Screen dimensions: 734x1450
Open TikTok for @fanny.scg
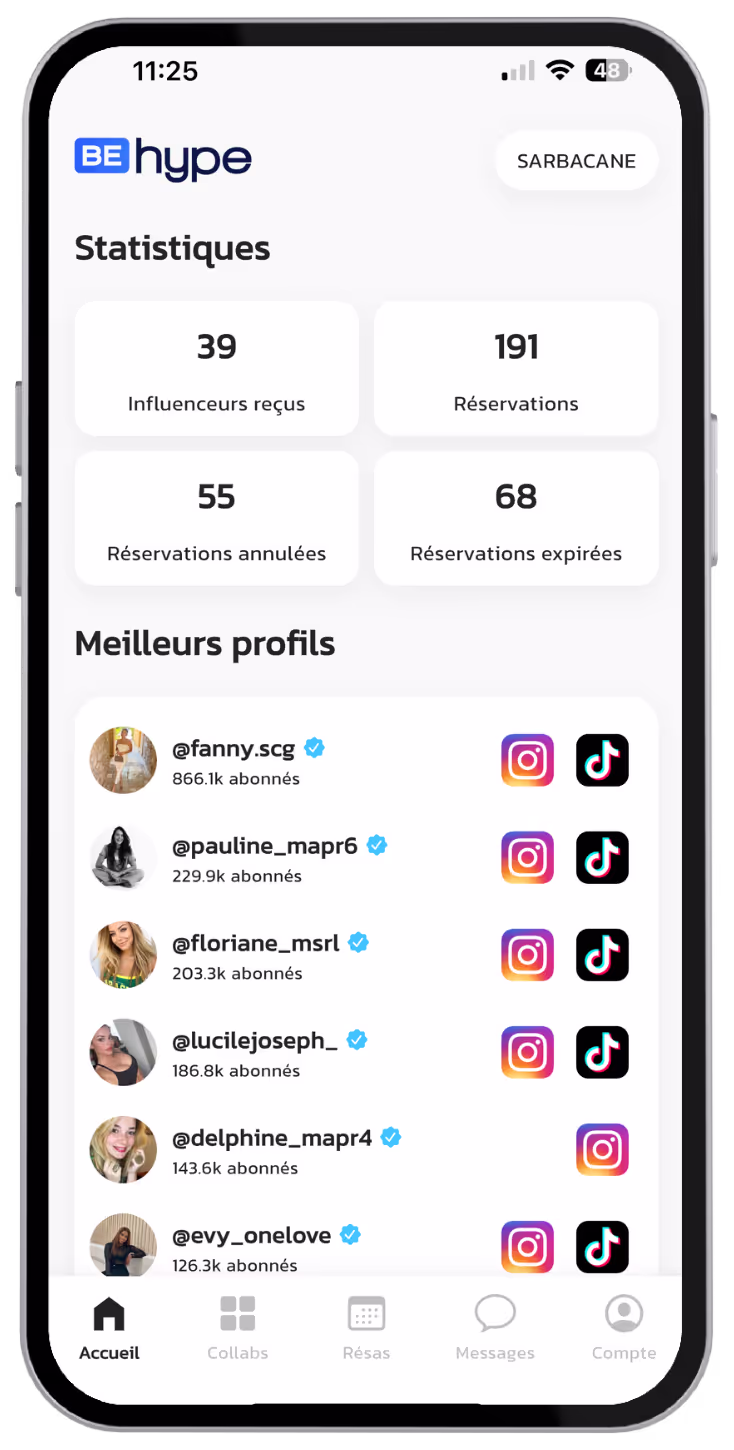tap(602, 760)
